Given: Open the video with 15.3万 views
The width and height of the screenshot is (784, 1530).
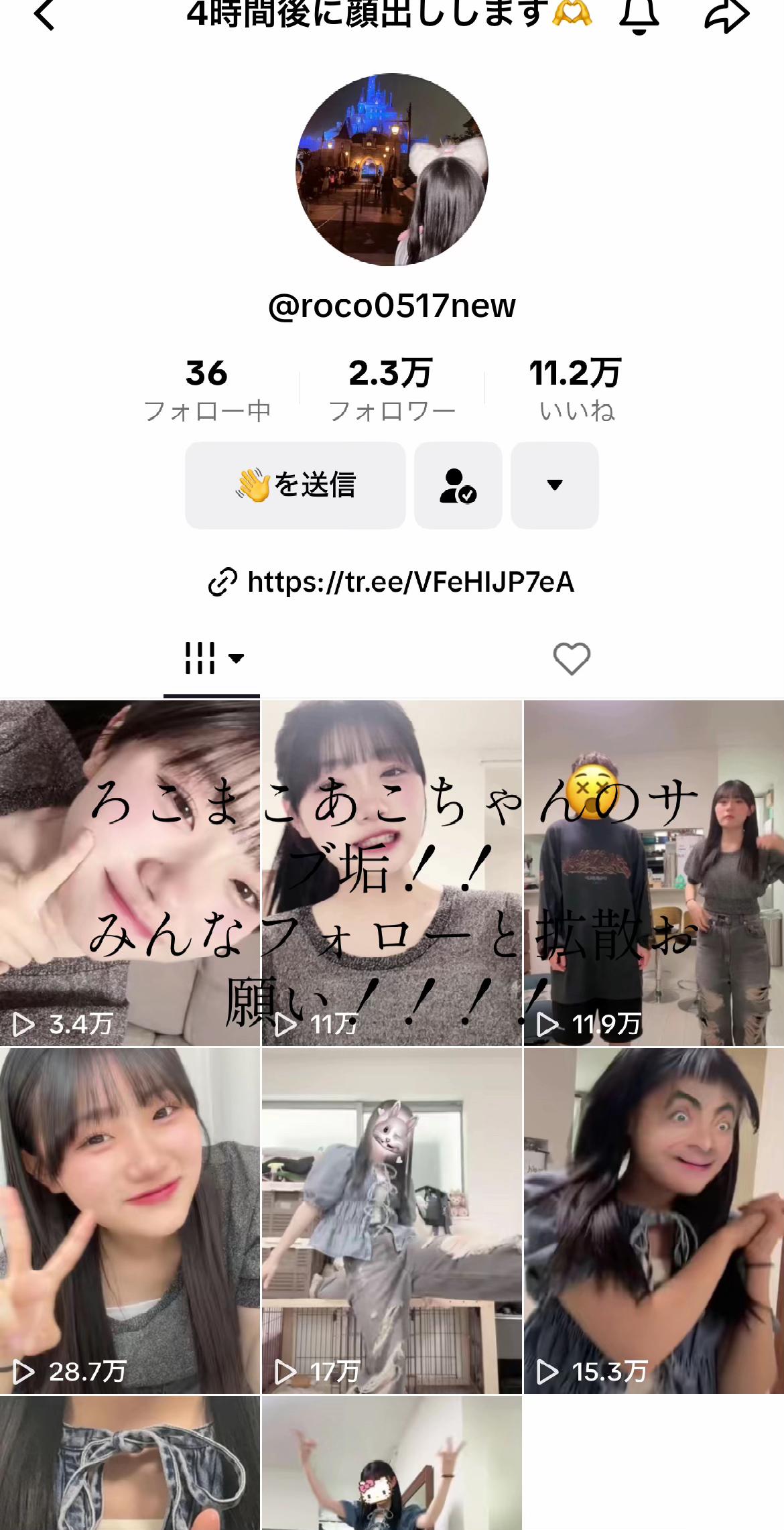Looking at the screenshot, I should [x=654, y=1221].
